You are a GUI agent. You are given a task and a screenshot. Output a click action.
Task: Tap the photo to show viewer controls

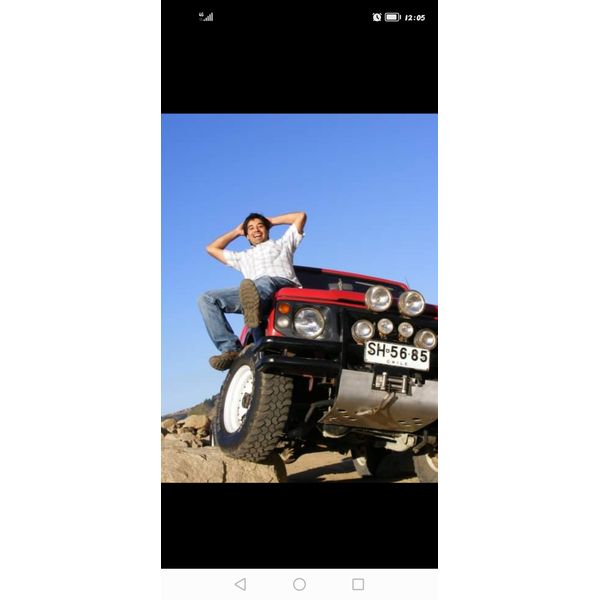coord(299,298)
